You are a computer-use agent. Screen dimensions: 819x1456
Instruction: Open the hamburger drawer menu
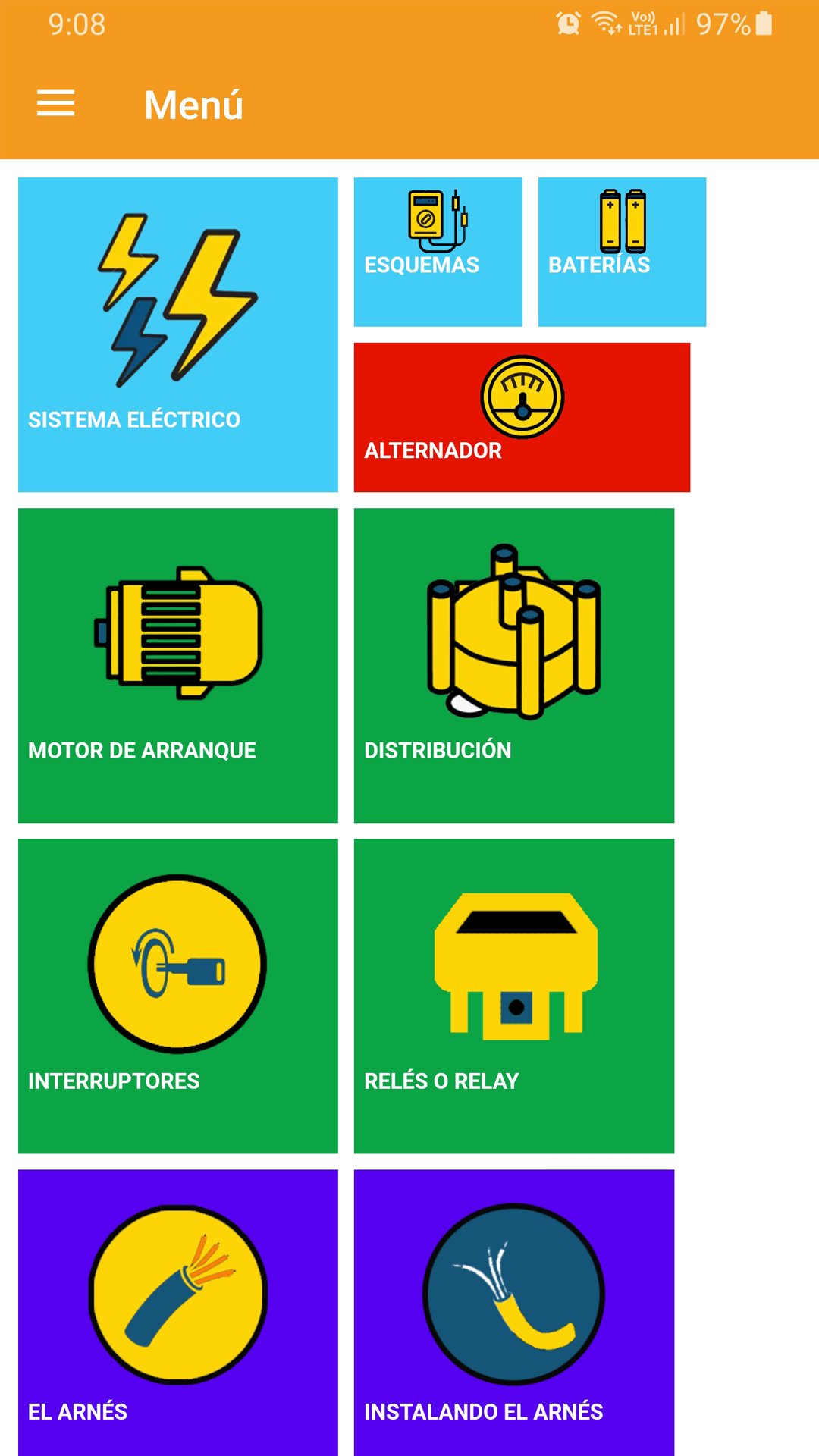pyautogui.click(x=56, y=103)
